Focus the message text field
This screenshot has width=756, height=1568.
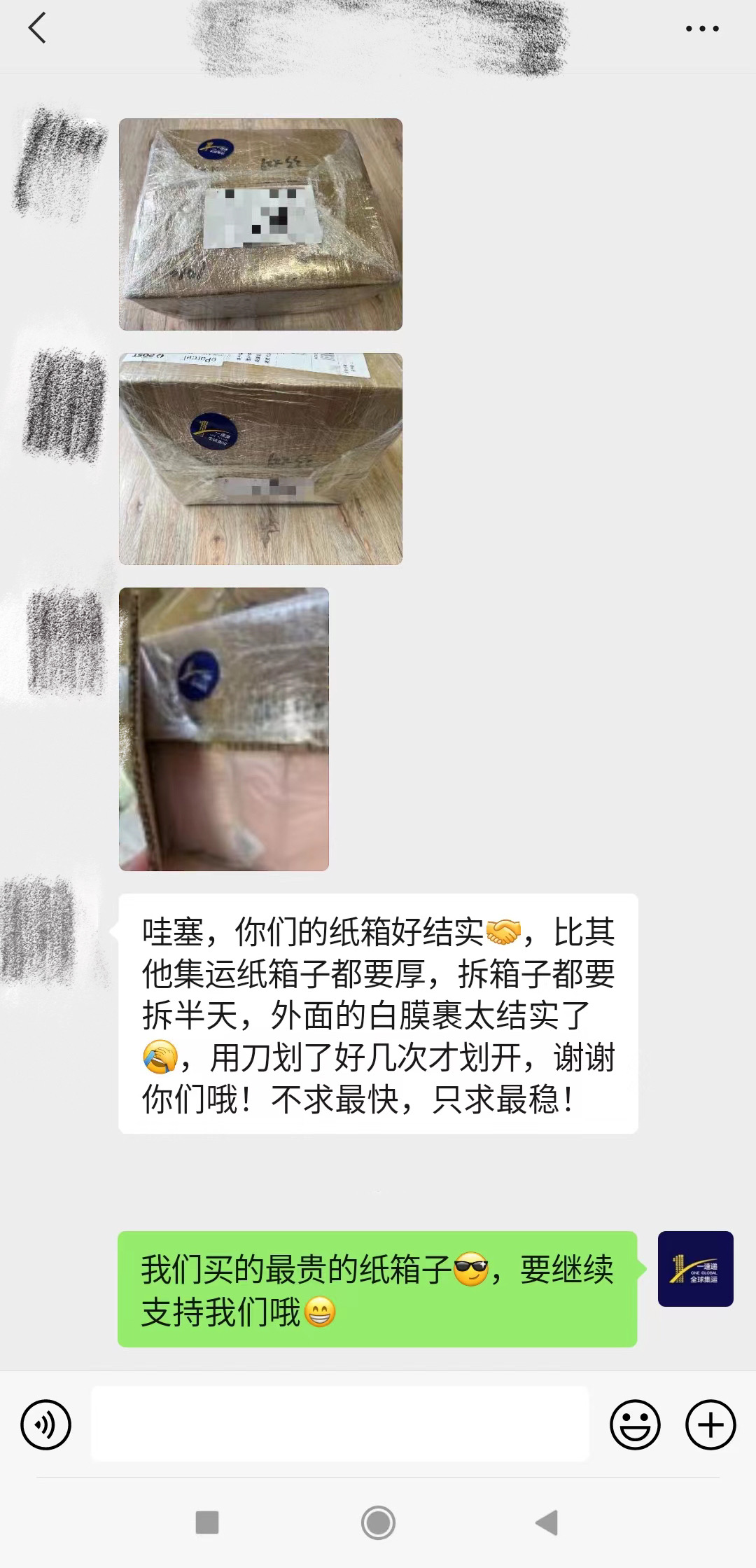[340, 1424]
